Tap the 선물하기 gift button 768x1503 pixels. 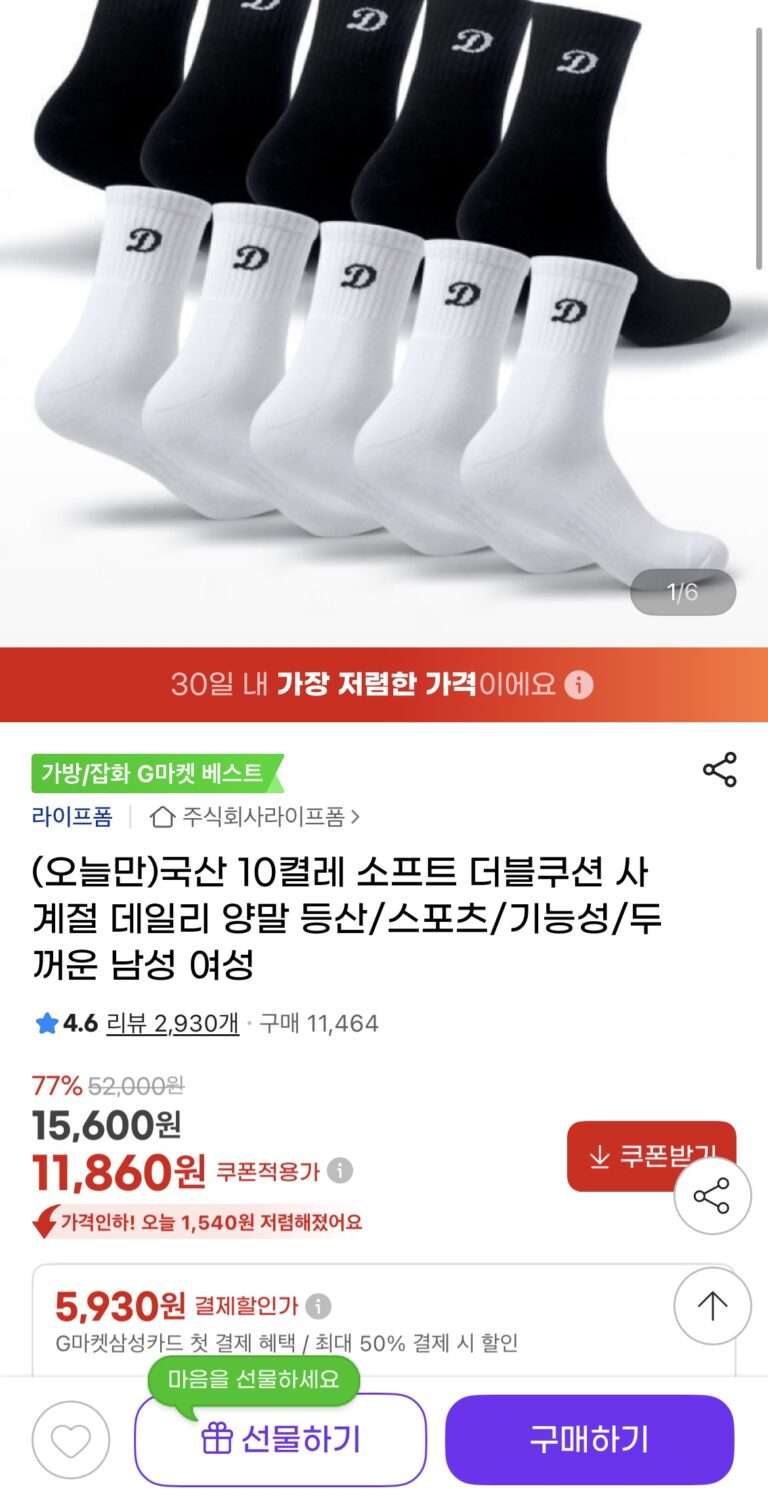coord(280,1440)
